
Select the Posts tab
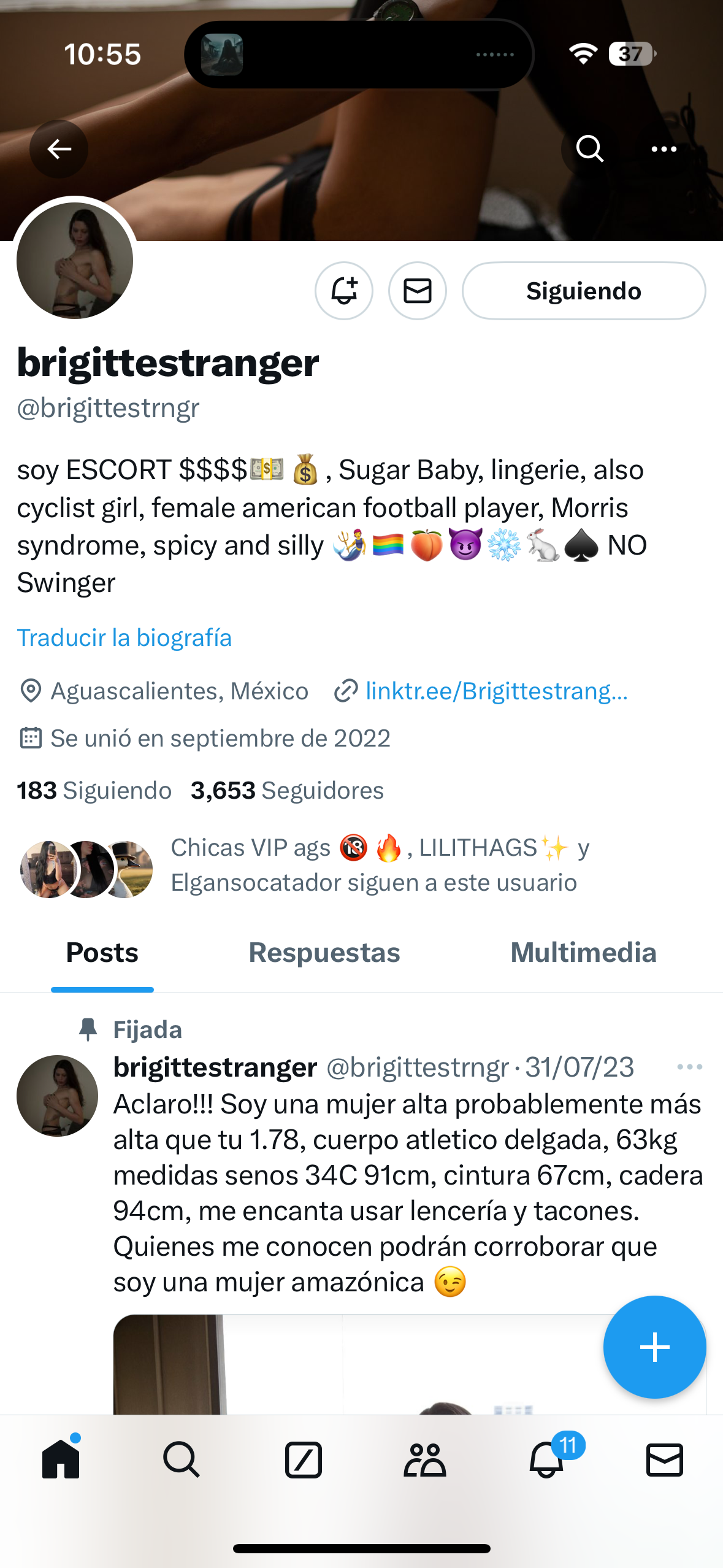click(x=102, y=953)
